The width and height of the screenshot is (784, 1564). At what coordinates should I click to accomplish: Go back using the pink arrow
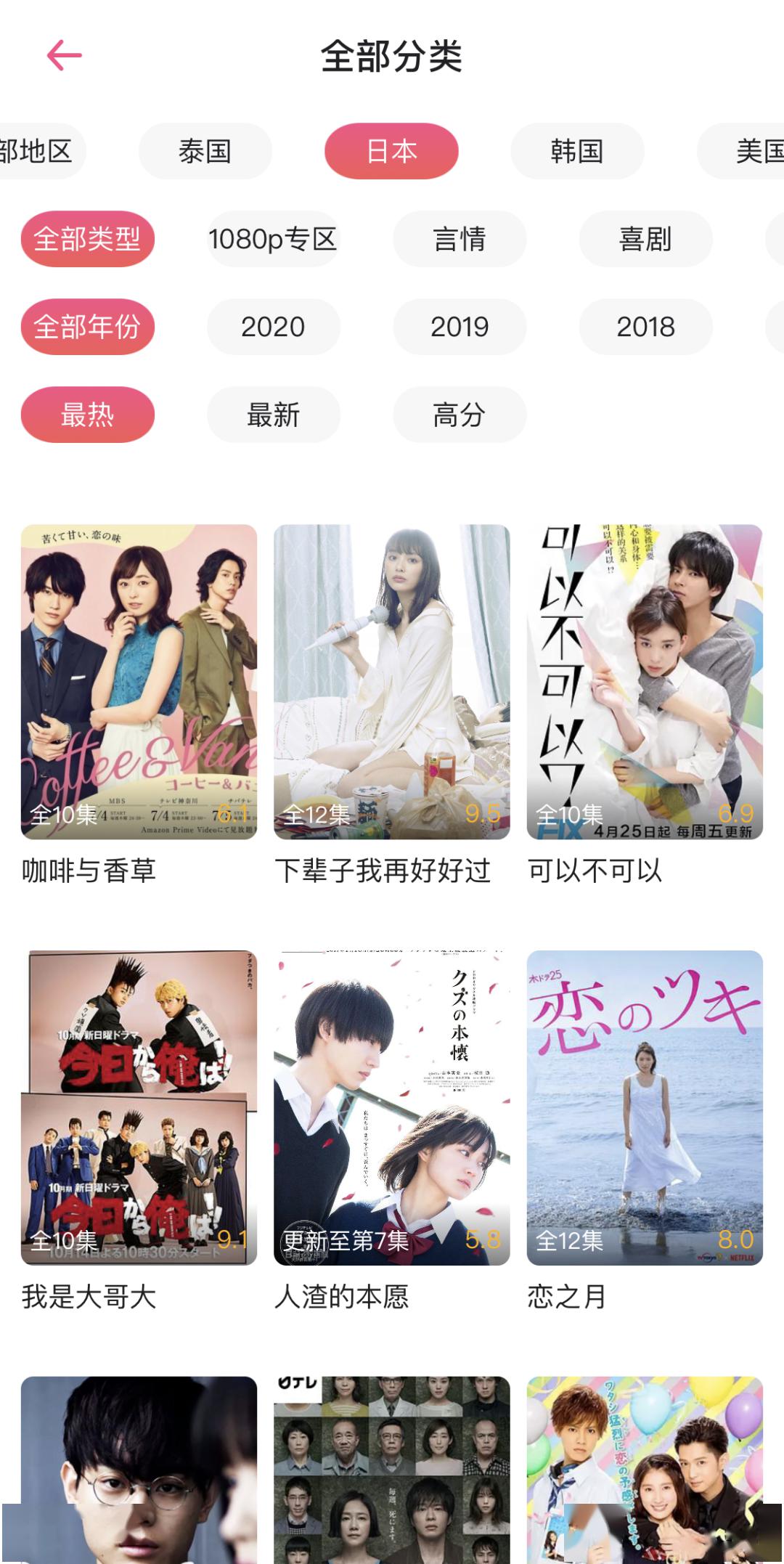coord(64,56)
